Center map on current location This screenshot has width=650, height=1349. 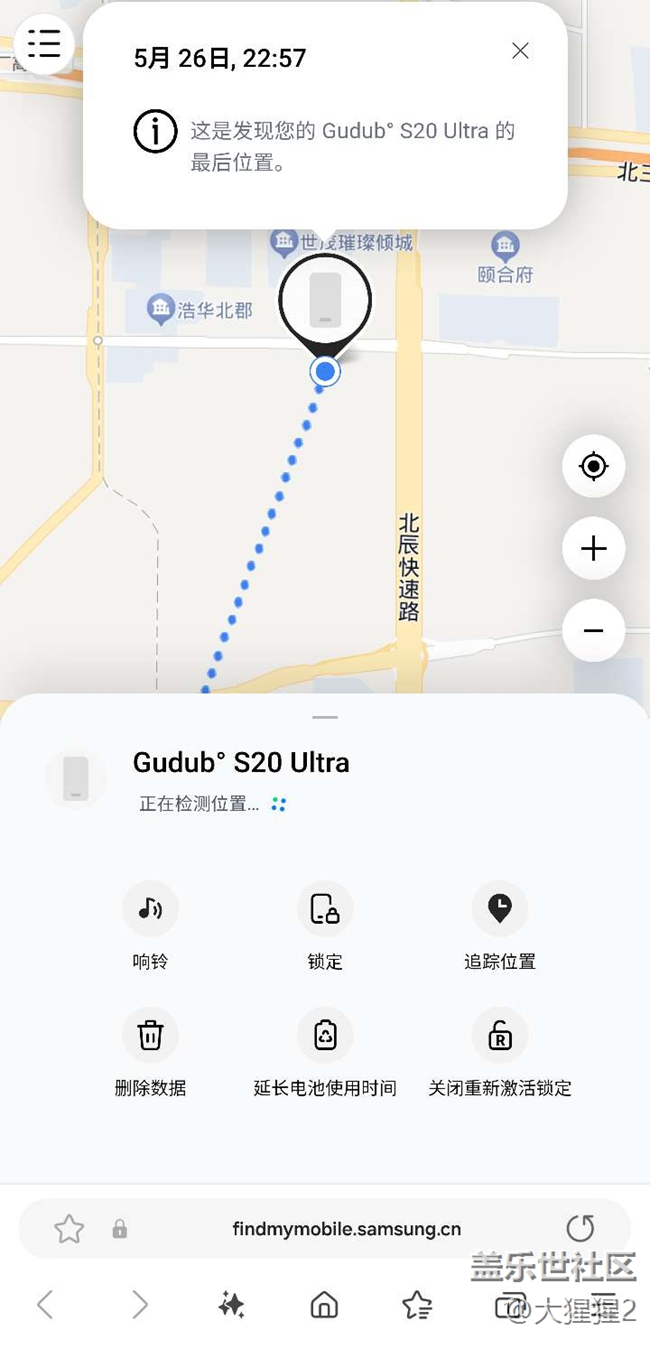[x=594, y=466]
